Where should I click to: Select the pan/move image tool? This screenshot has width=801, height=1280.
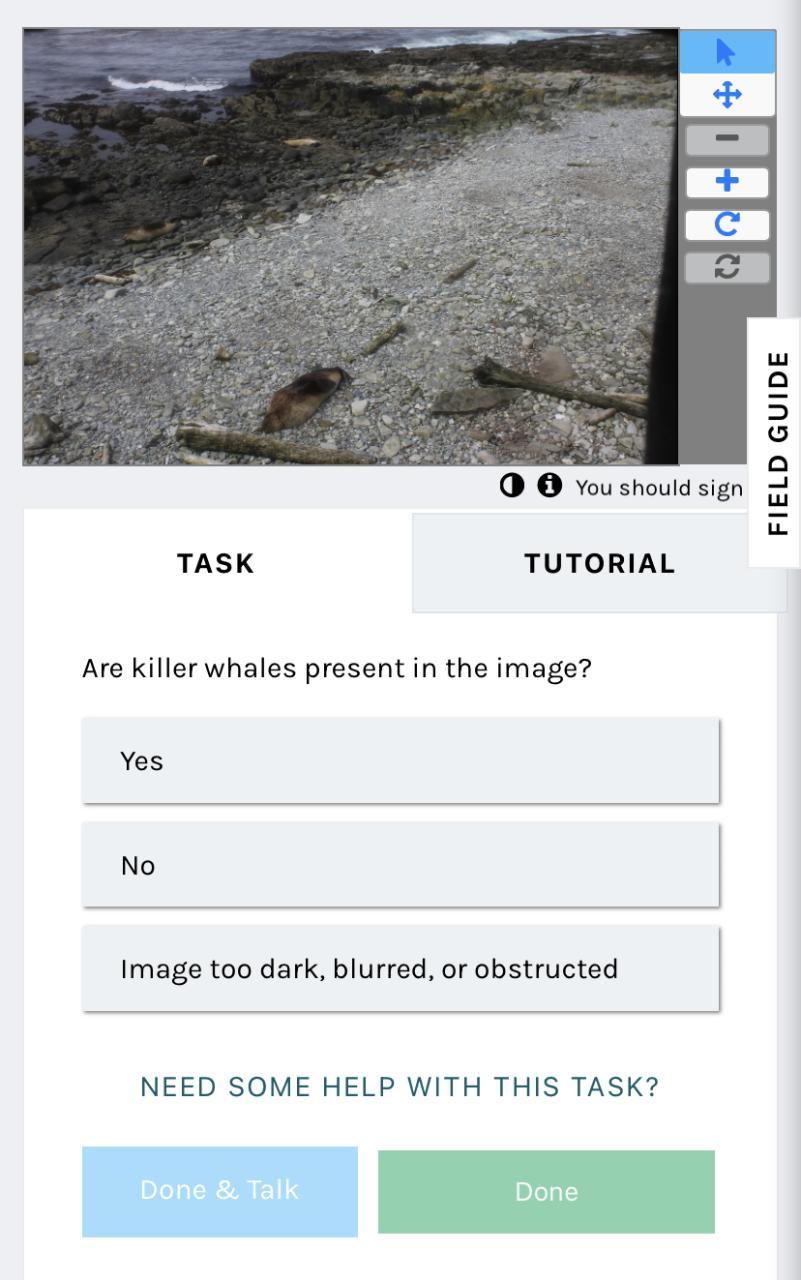[x=727, y=96]
